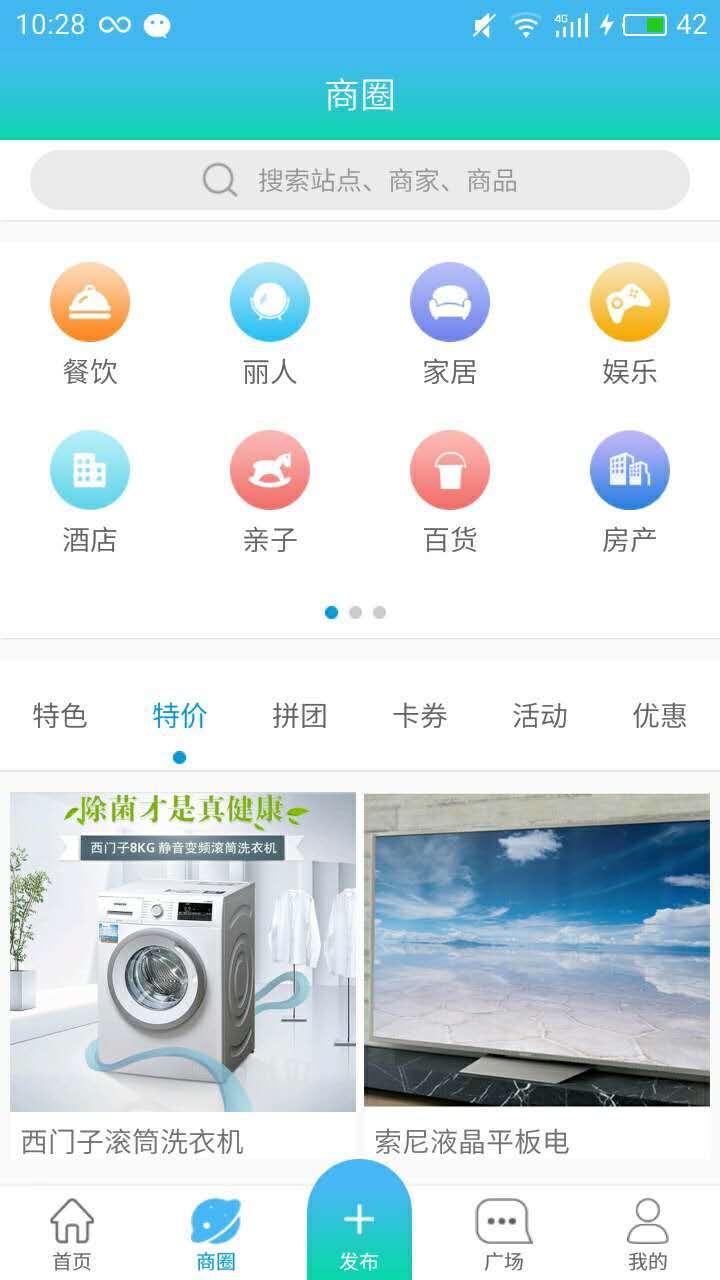Open the 卡券 coupons tab
This screenshot has height=1280, width=720.
(419, 717)
